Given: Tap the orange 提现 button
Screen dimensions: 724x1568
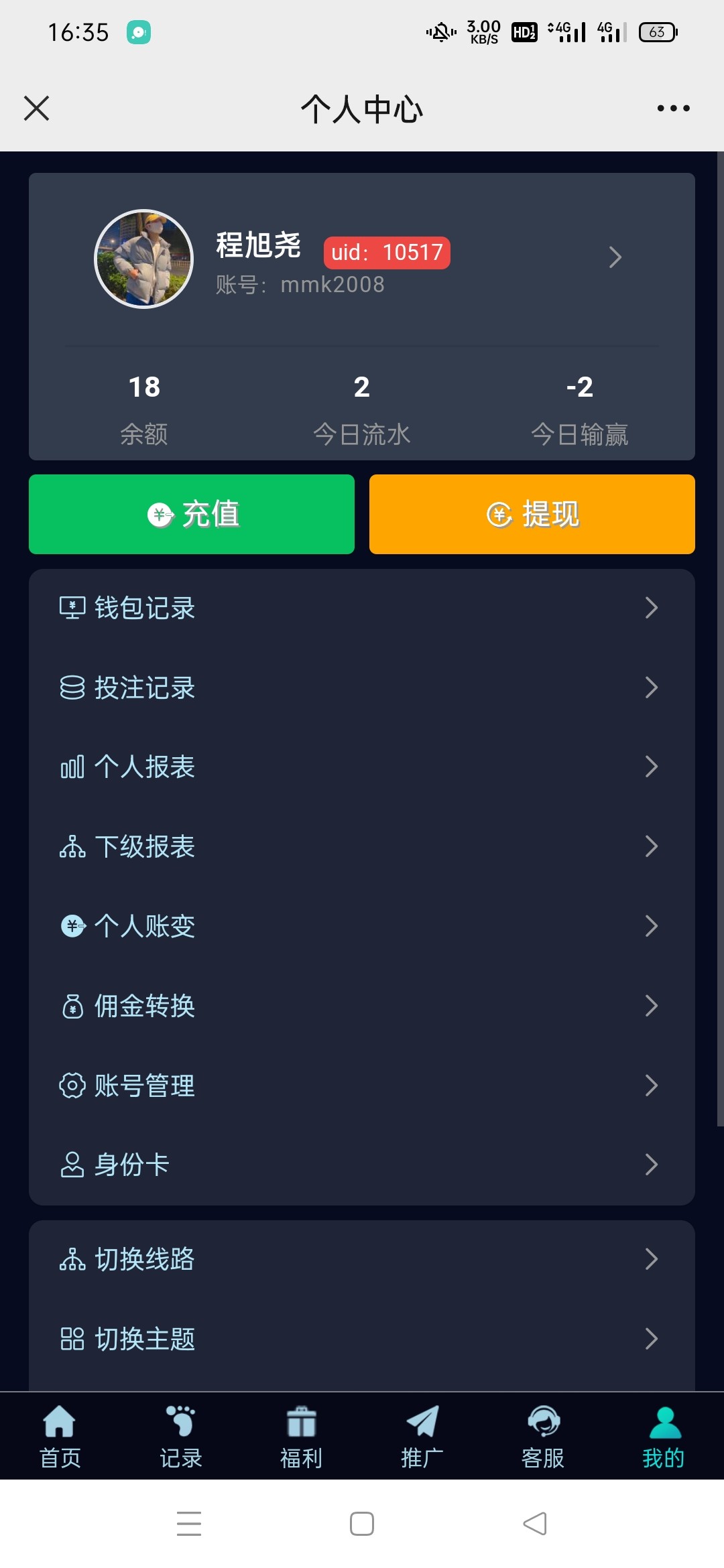Looking at the screenshot, I should pyautogui.click(x=532, y=514).
